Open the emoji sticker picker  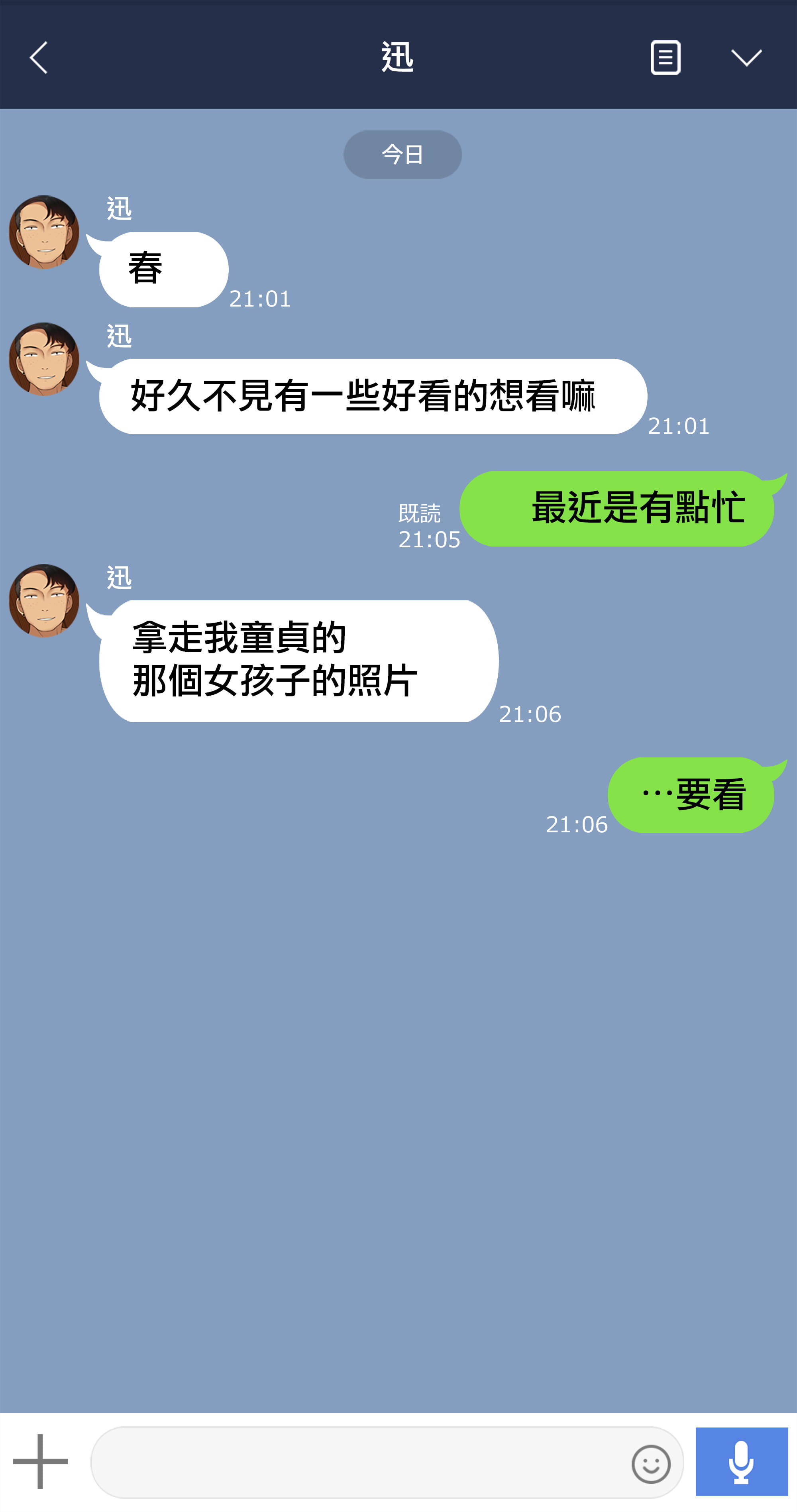(651, 1464)
